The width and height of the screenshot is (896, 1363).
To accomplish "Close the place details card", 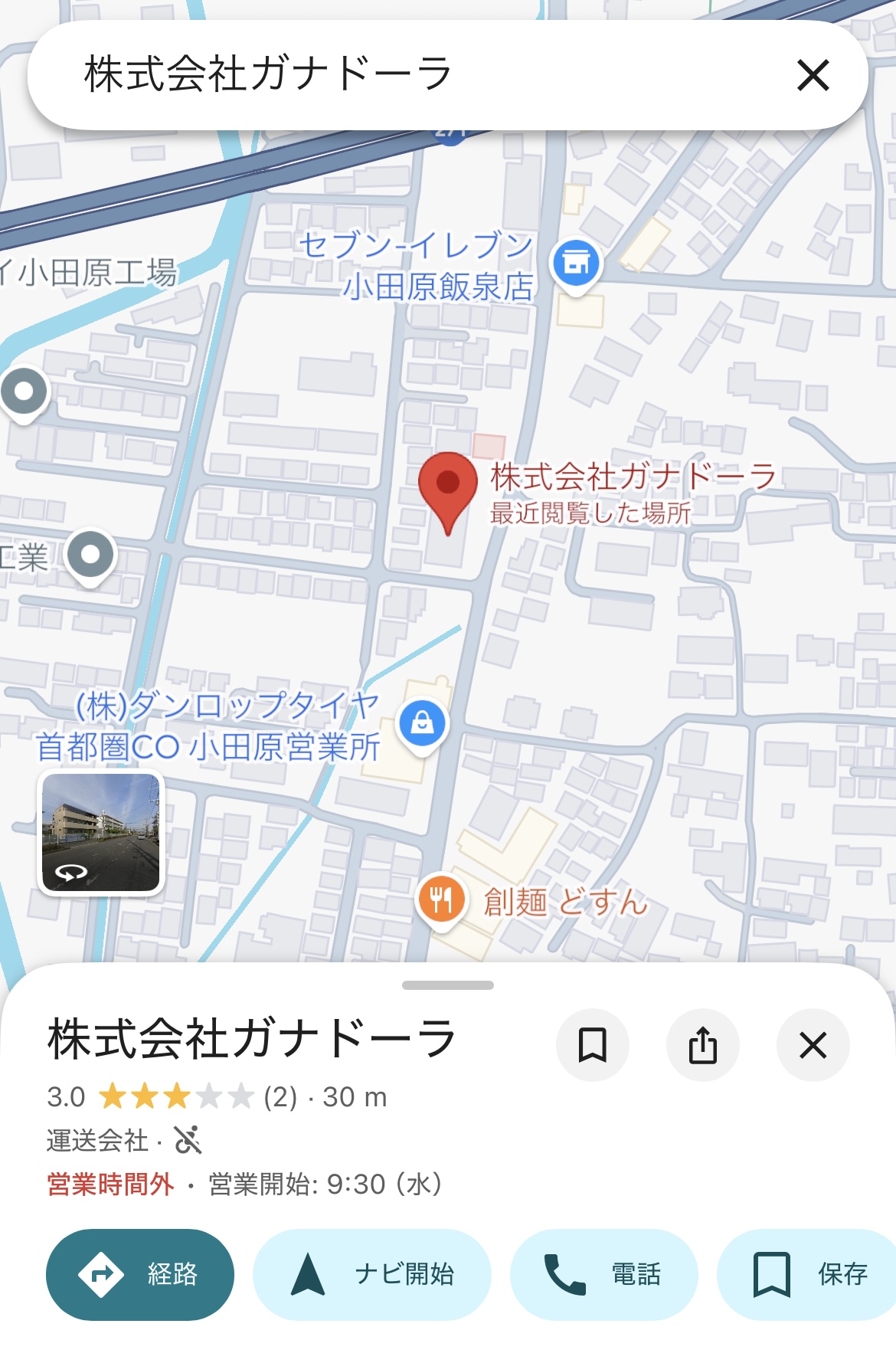I will 813,1045.
